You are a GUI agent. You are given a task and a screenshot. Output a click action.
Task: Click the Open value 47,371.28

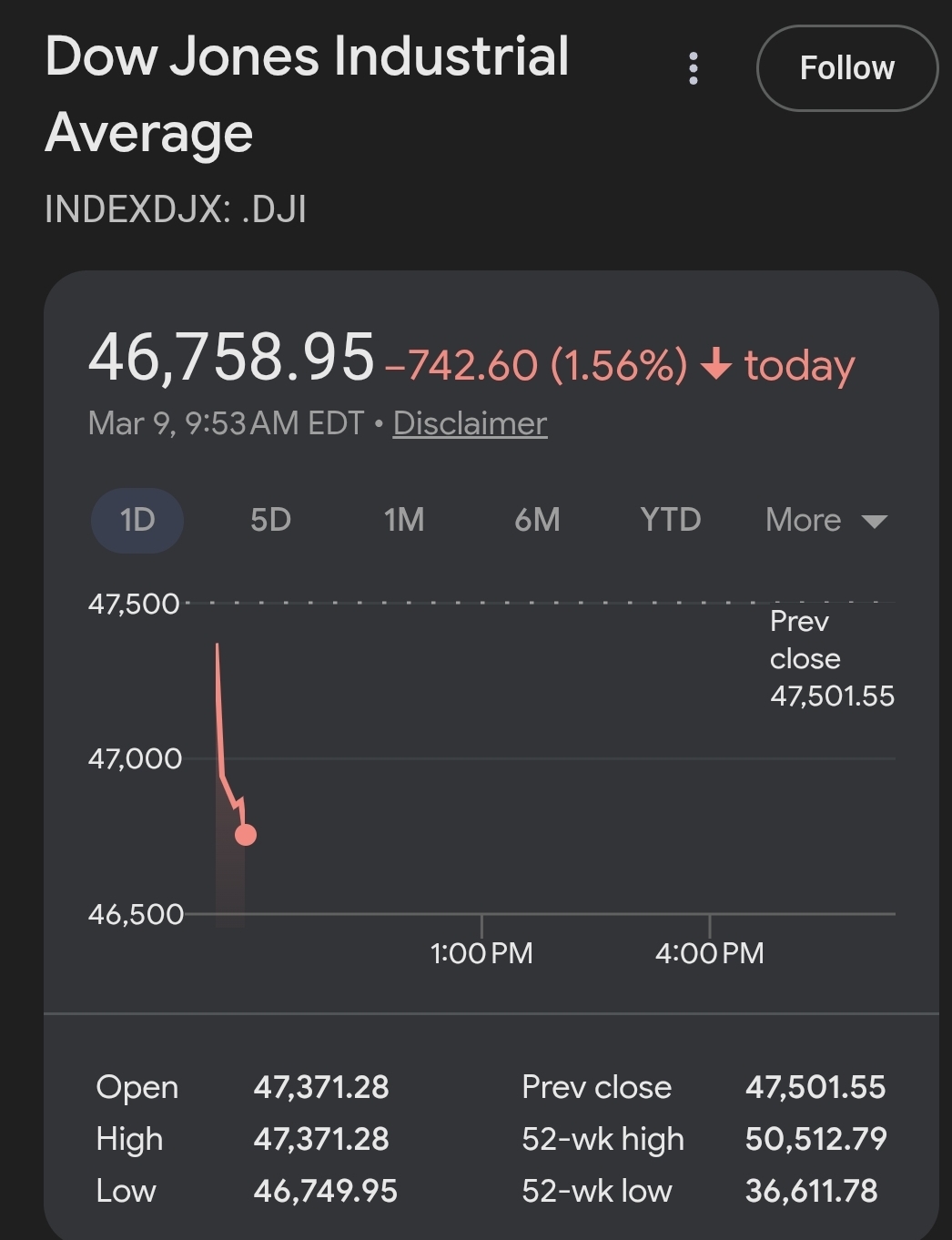click(x=322, y=1086)
